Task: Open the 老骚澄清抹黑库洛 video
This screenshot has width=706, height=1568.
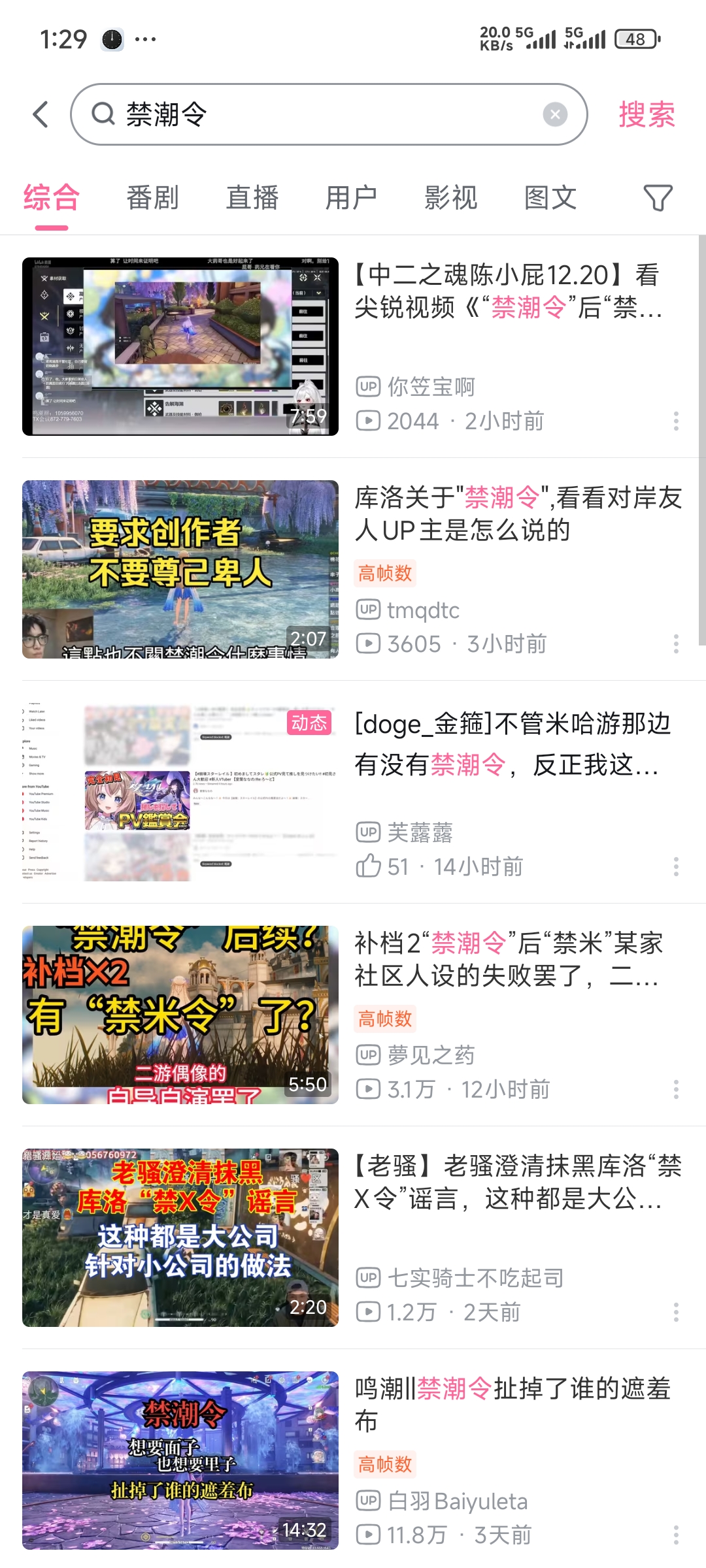Action: coord(516,1182)
